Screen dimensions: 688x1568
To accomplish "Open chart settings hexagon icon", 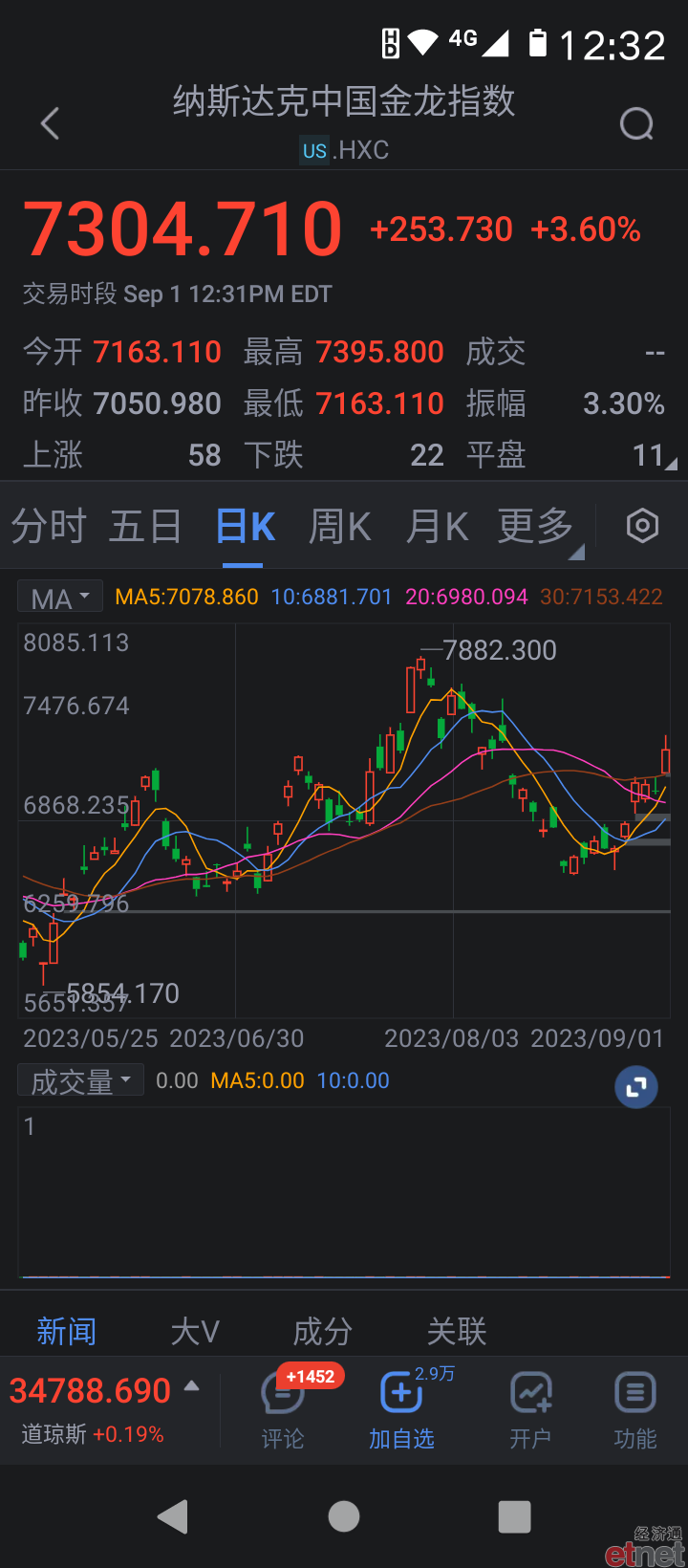I will tap(642, 526).
